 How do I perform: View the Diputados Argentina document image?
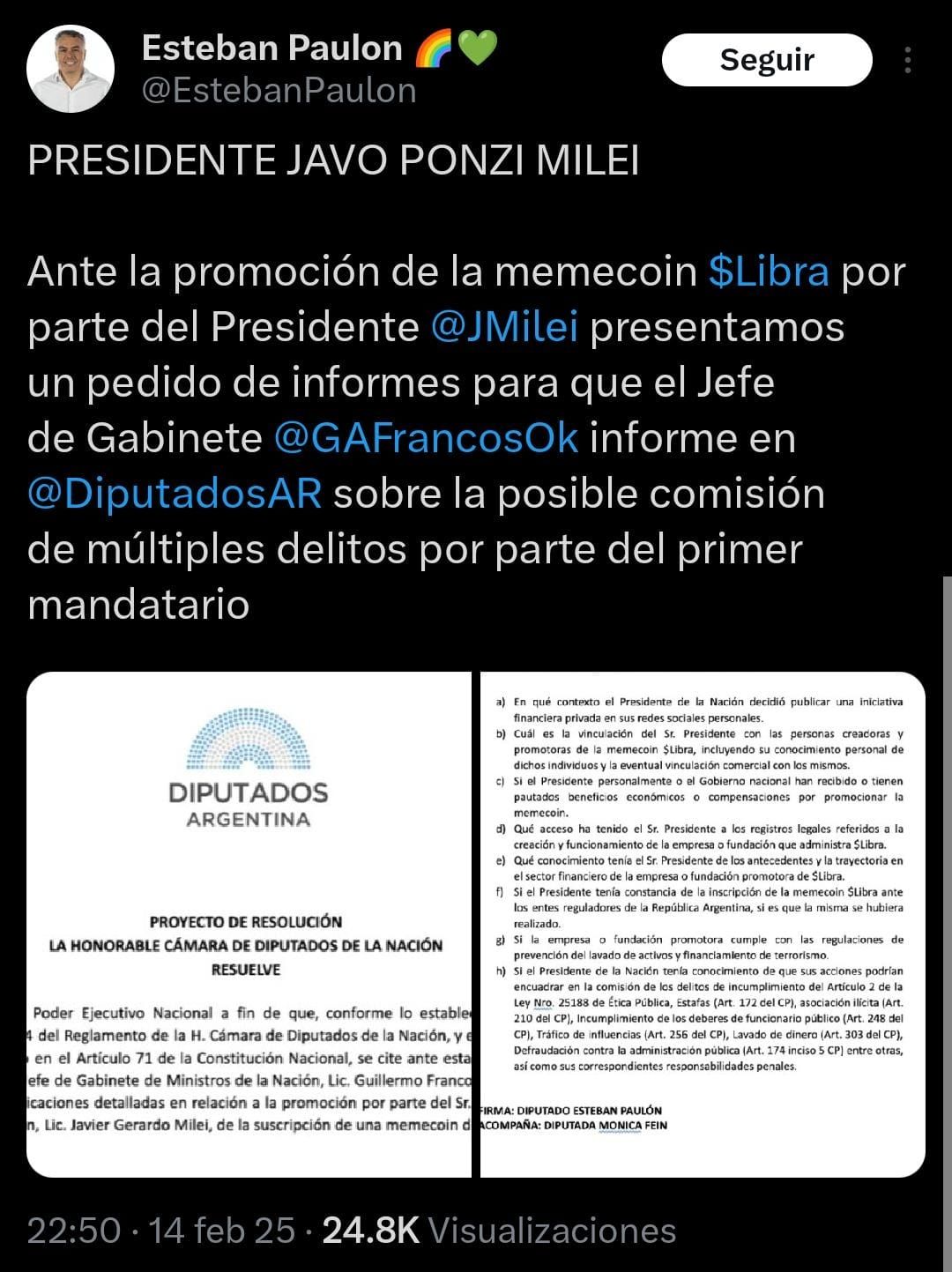(249, 925)
